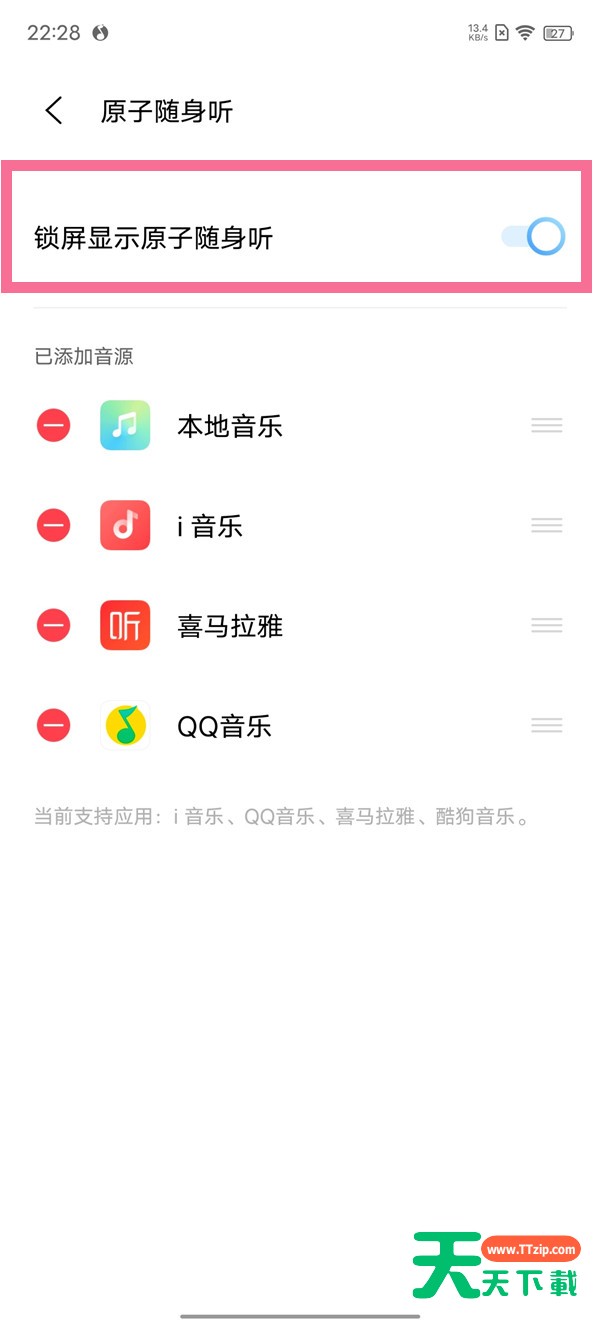Tap the reorder handle for QQ音乐
Screen dimensions: 600x1320
pos(547,726)
